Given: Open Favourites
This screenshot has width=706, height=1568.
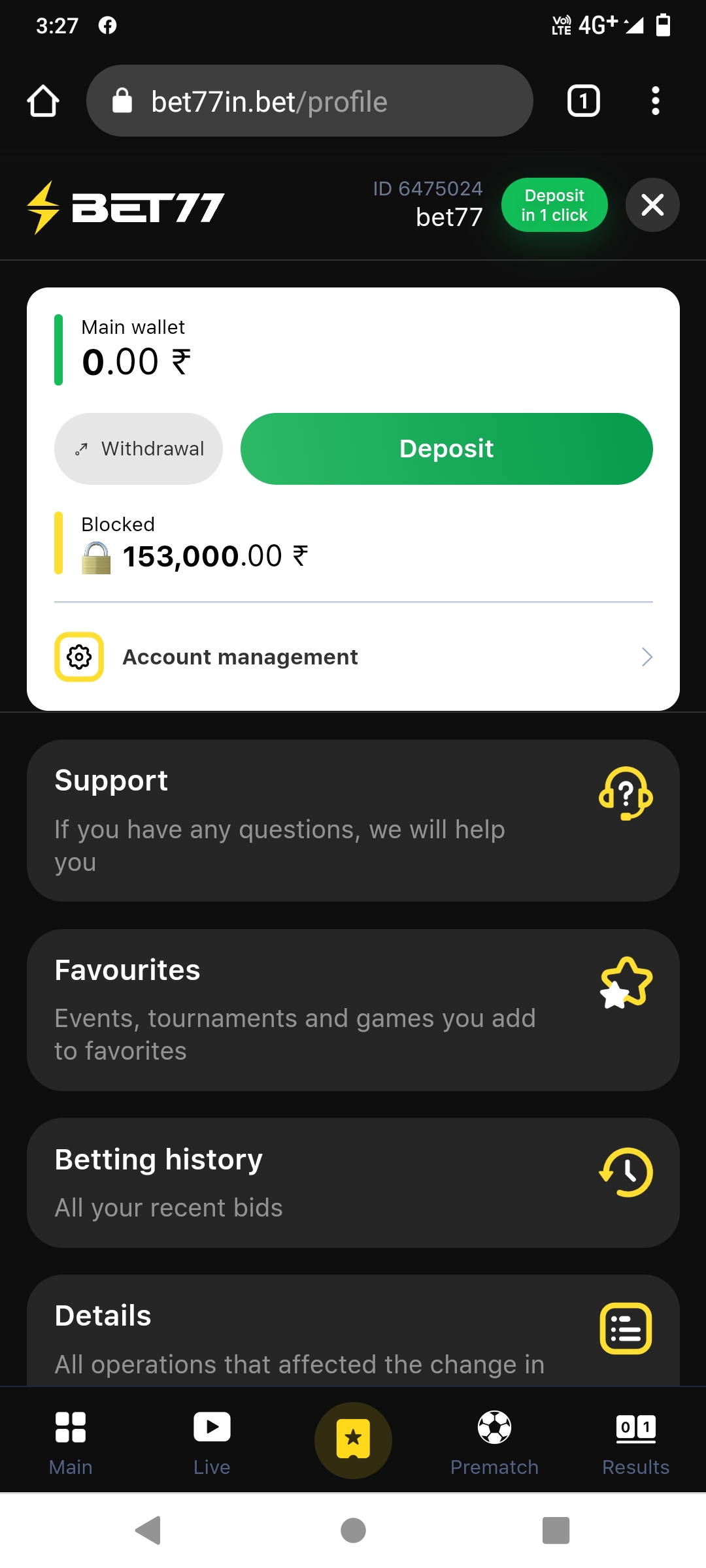Looking at the screenshot, I should tap(353, 1010).
